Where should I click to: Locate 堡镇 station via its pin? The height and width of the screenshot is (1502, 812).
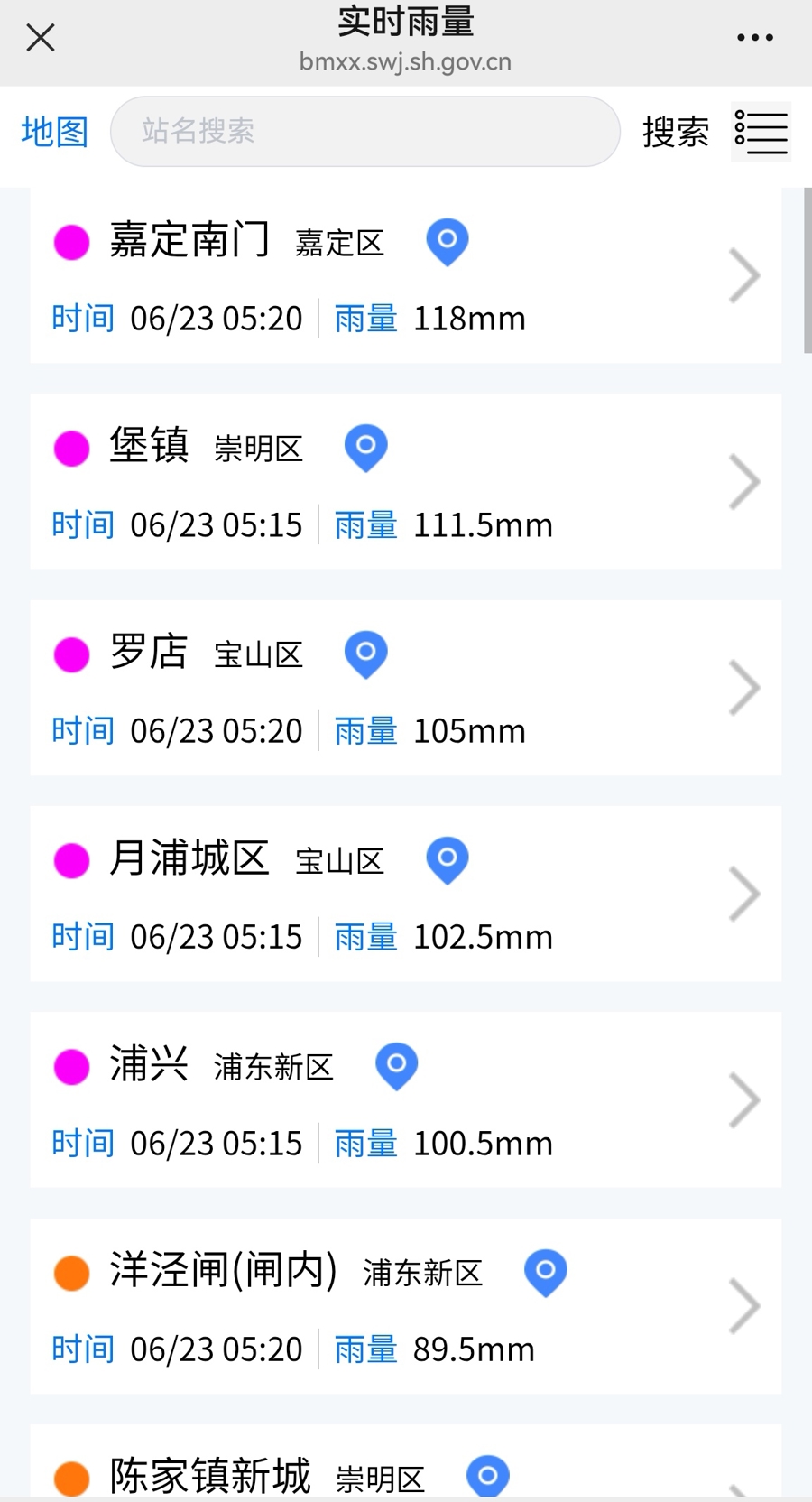pyautogui.click(x=365, y=447)
